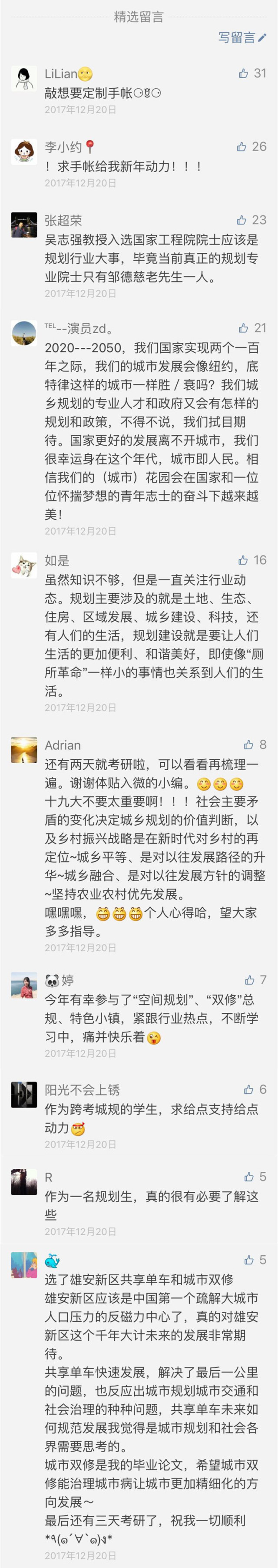Viewport: 278px width, 1568px height.
Task: Like the whale user's 雄安新区 comment
Action: 249,1260
